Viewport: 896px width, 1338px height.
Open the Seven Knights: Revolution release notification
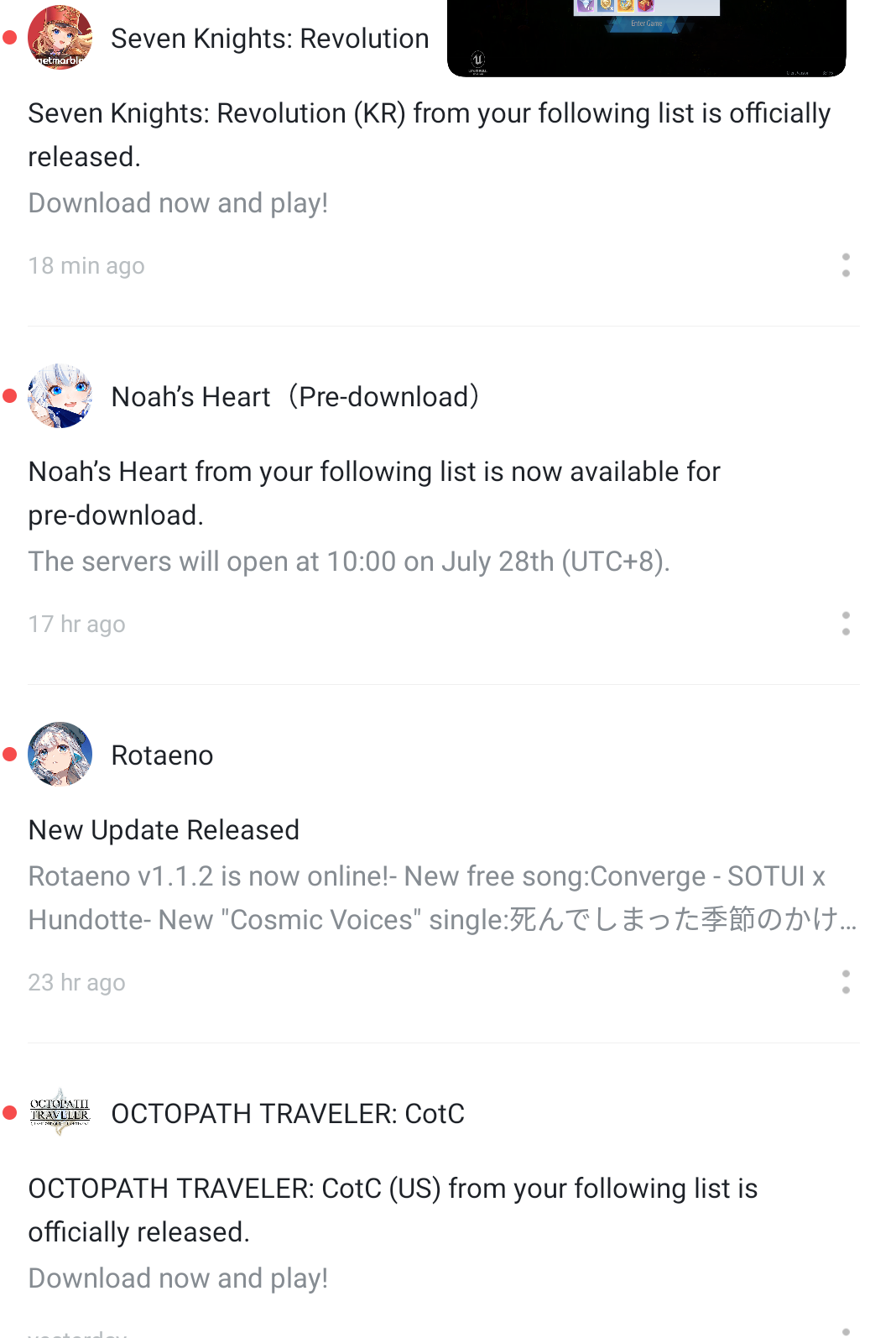pyautogui.click(x=428, y=134)
